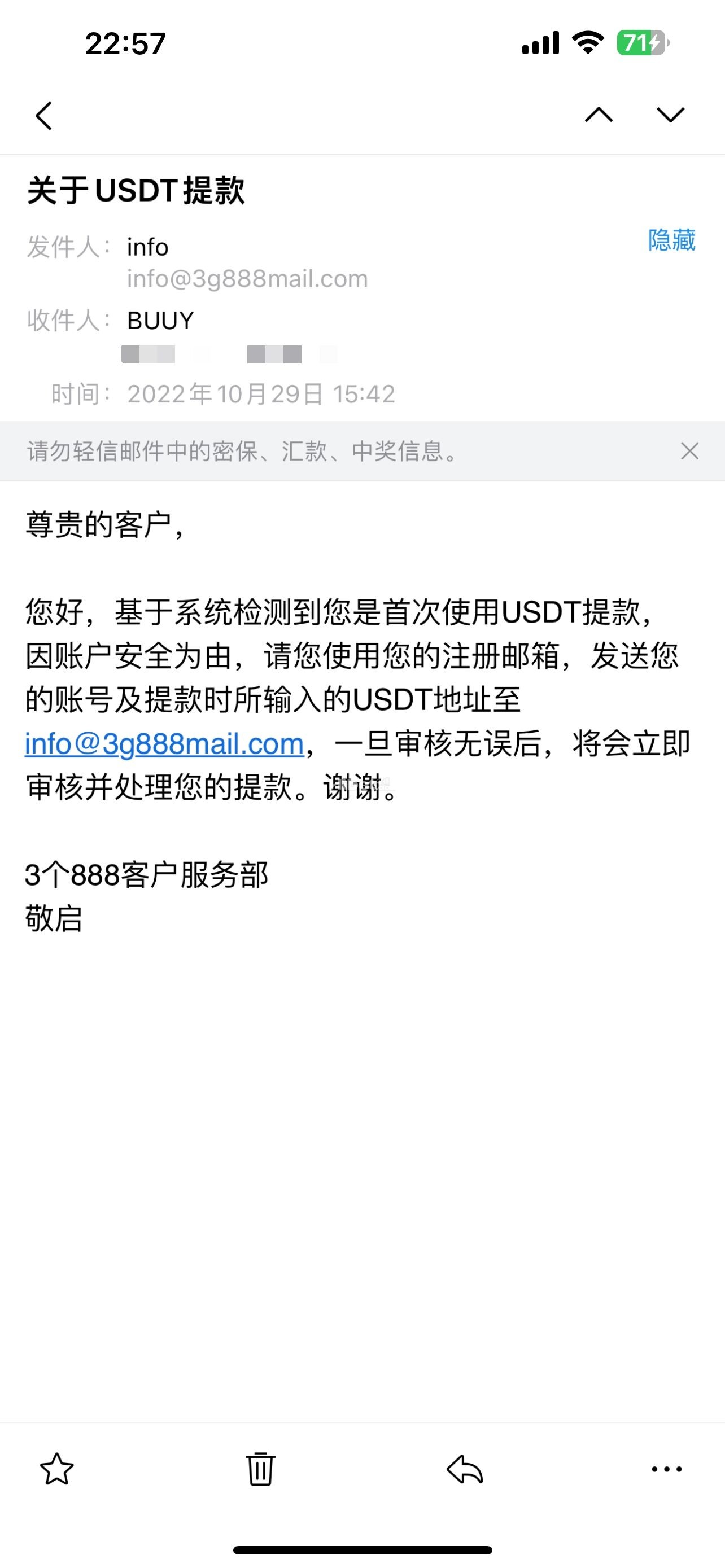Delete this email with trash icon

(260, 1469)
